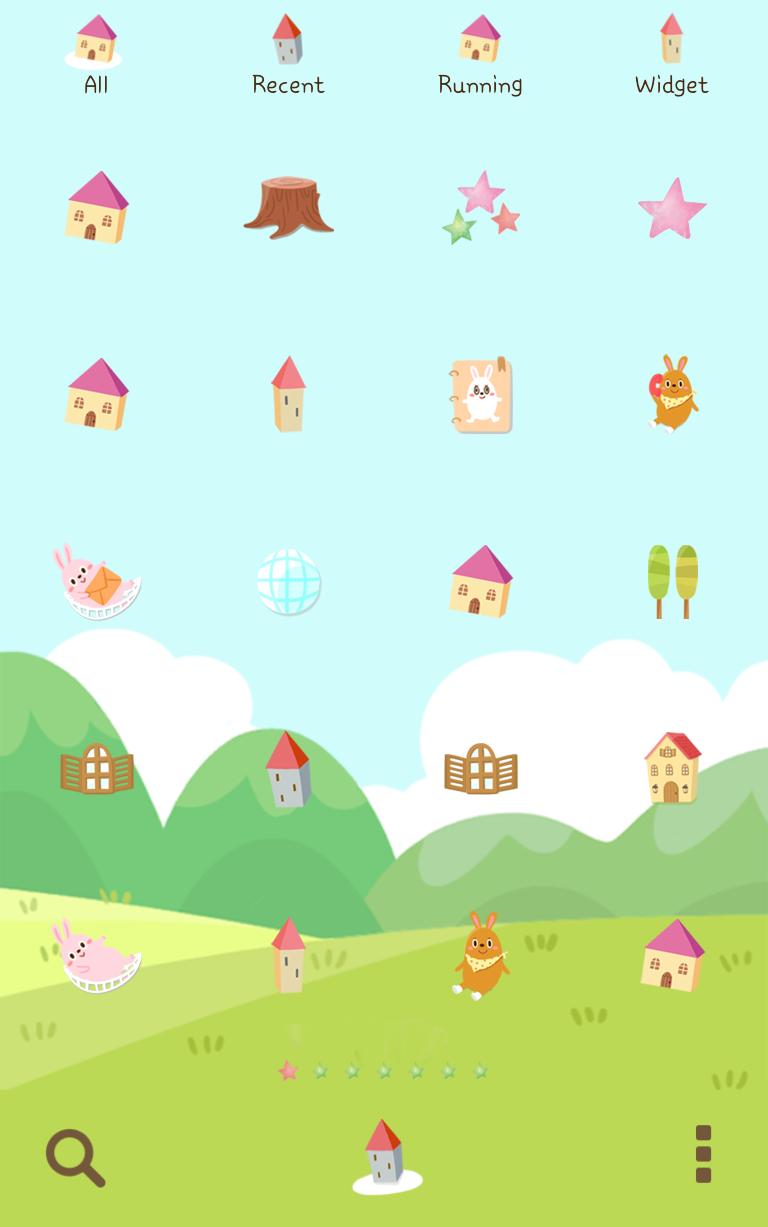This screenshot has height=1227, width=768.
Task: Select the Widget tab
Action: [671, 55]
